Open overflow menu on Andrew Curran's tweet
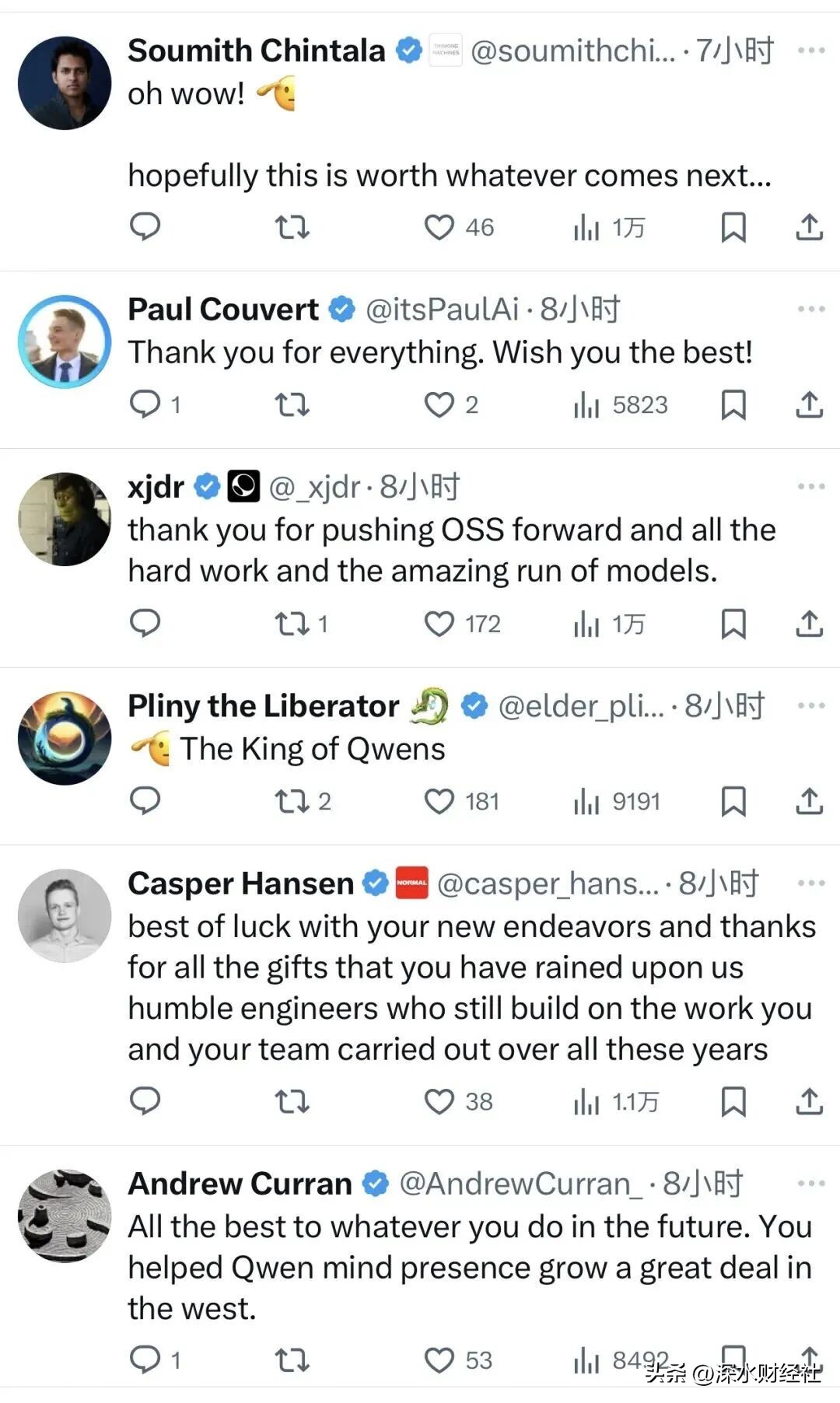Viewport: 840px width, 1403px height. [x=811, y=1184]
